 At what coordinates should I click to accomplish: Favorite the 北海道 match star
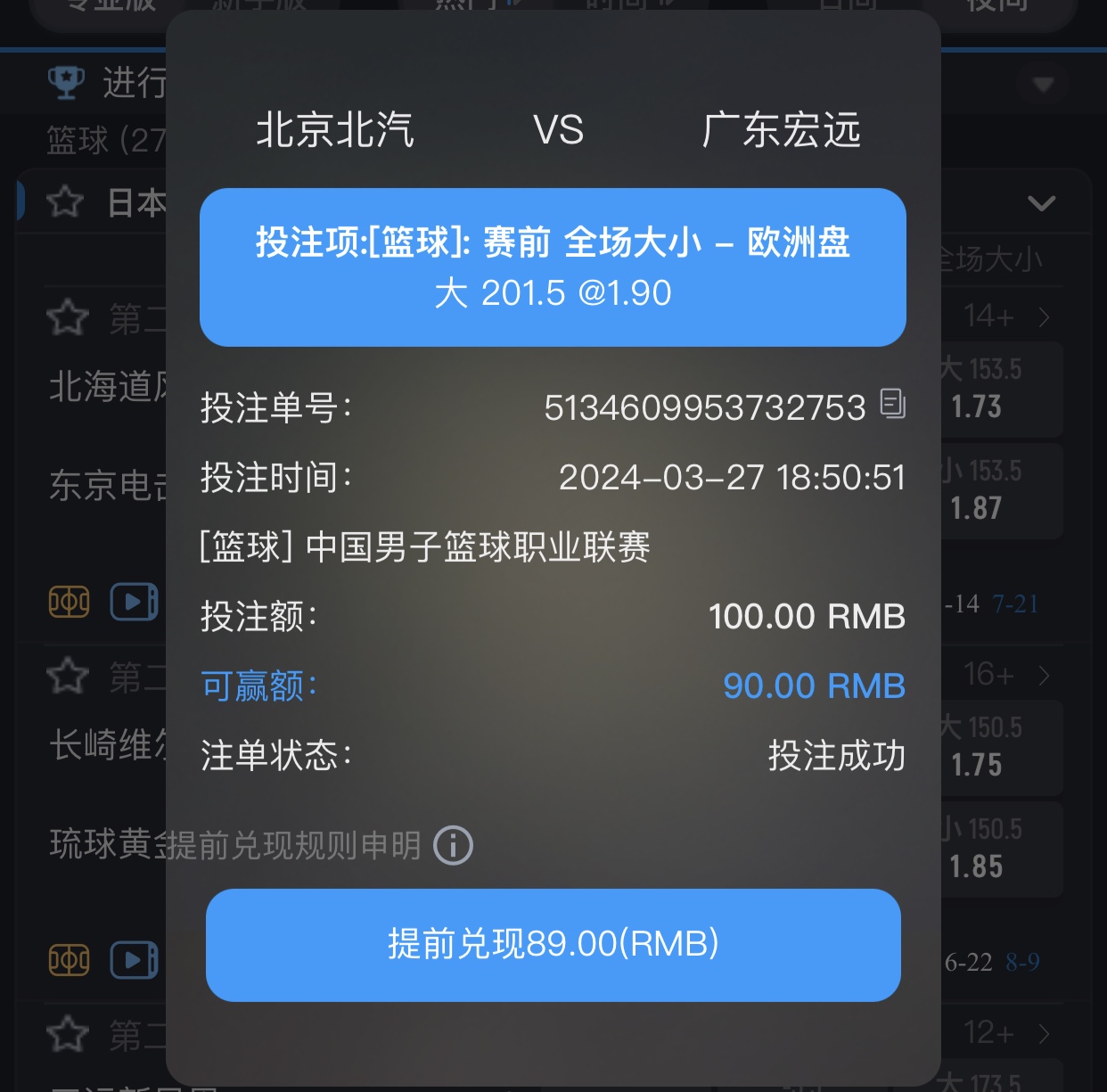(x=68, y=317)
